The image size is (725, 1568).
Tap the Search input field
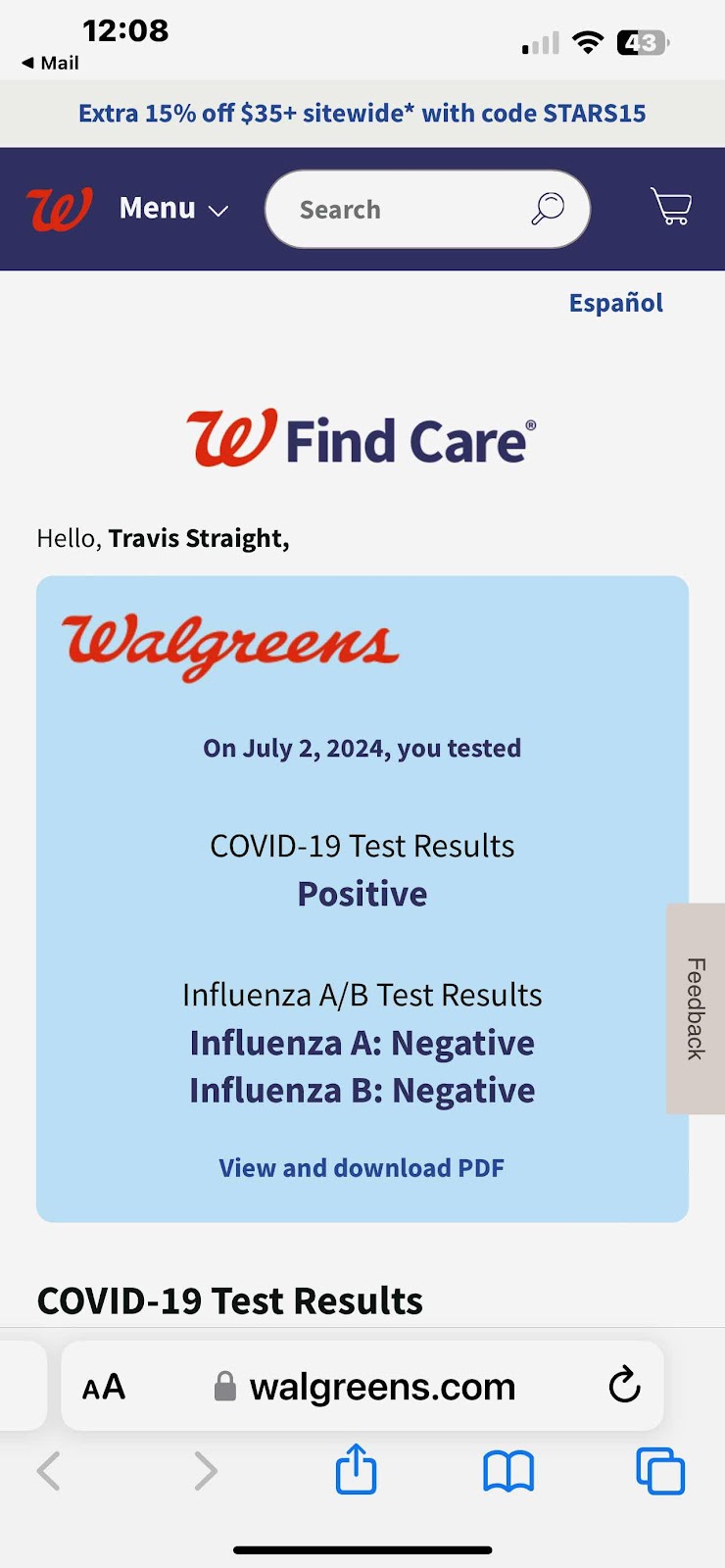point(411,210)
